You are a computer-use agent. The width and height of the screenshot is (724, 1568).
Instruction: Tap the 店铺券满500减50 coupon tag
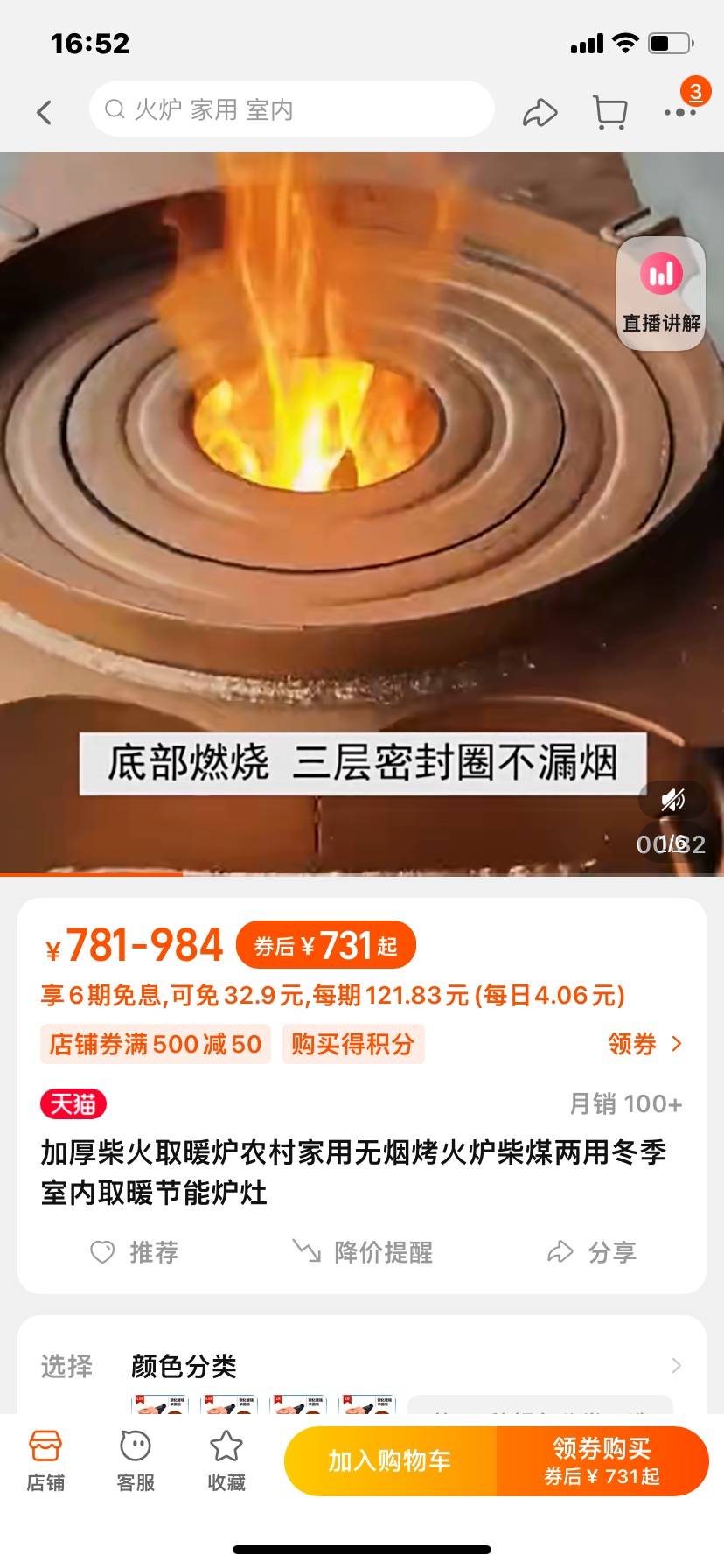pos(155,1044)
